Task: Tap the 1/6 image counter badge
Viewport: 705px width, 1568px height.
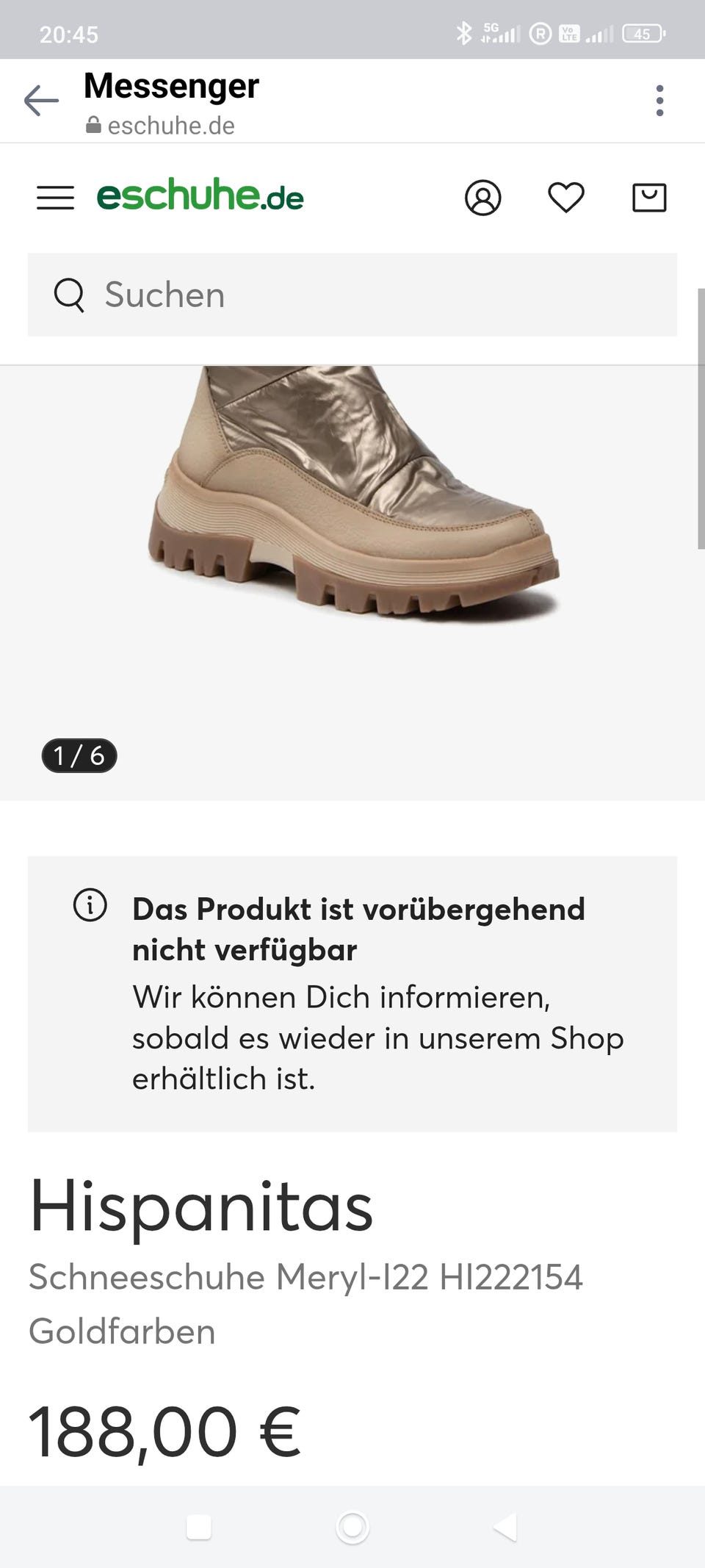Action: tap(79, 755)
